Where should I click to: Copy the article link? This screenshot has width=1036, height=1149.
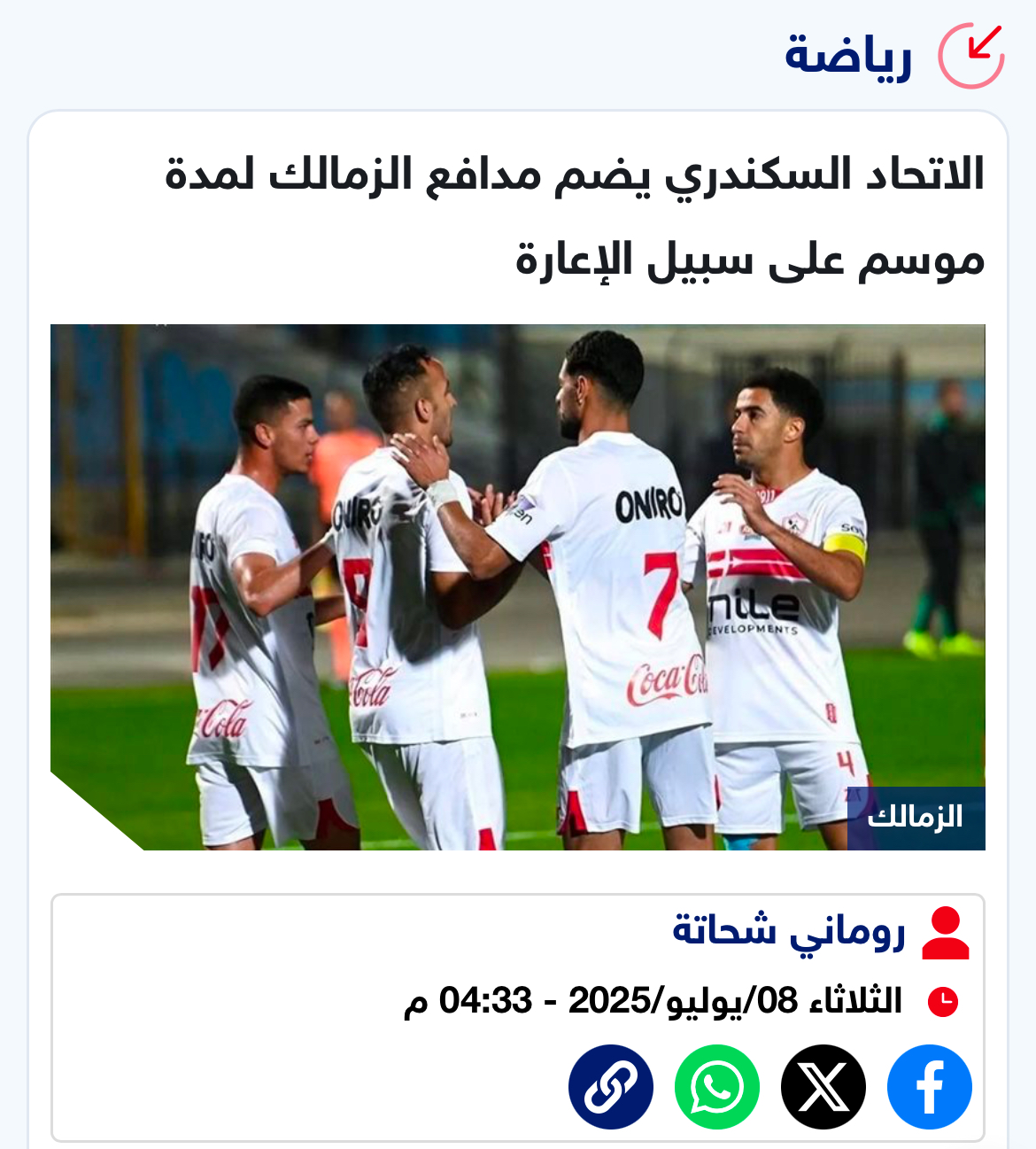[x=611, y=1087]
